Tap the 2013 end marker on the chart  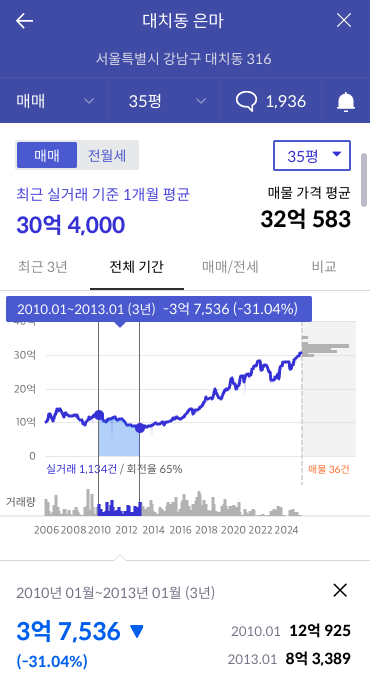coord(140,428)
